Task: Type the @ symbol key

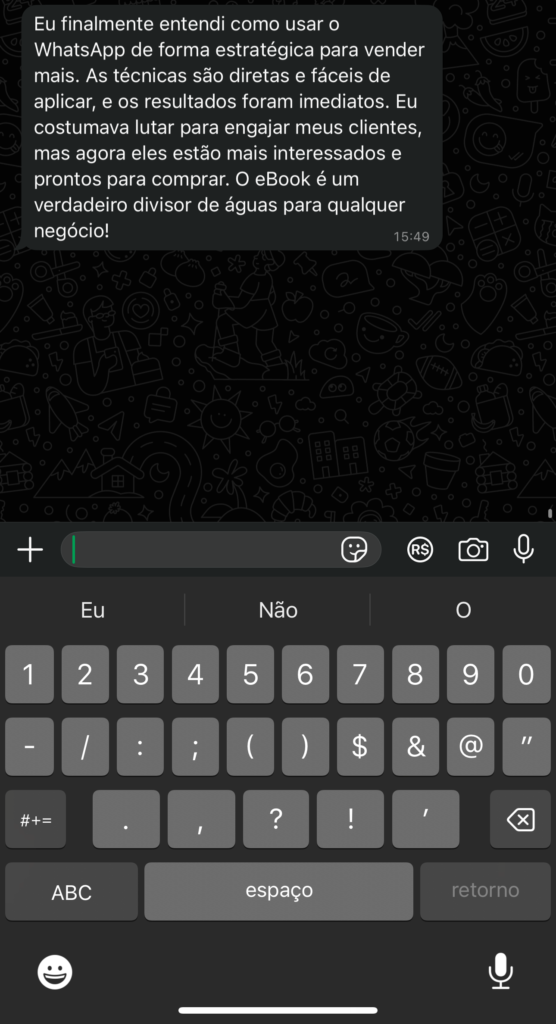Action: point(470,746)
